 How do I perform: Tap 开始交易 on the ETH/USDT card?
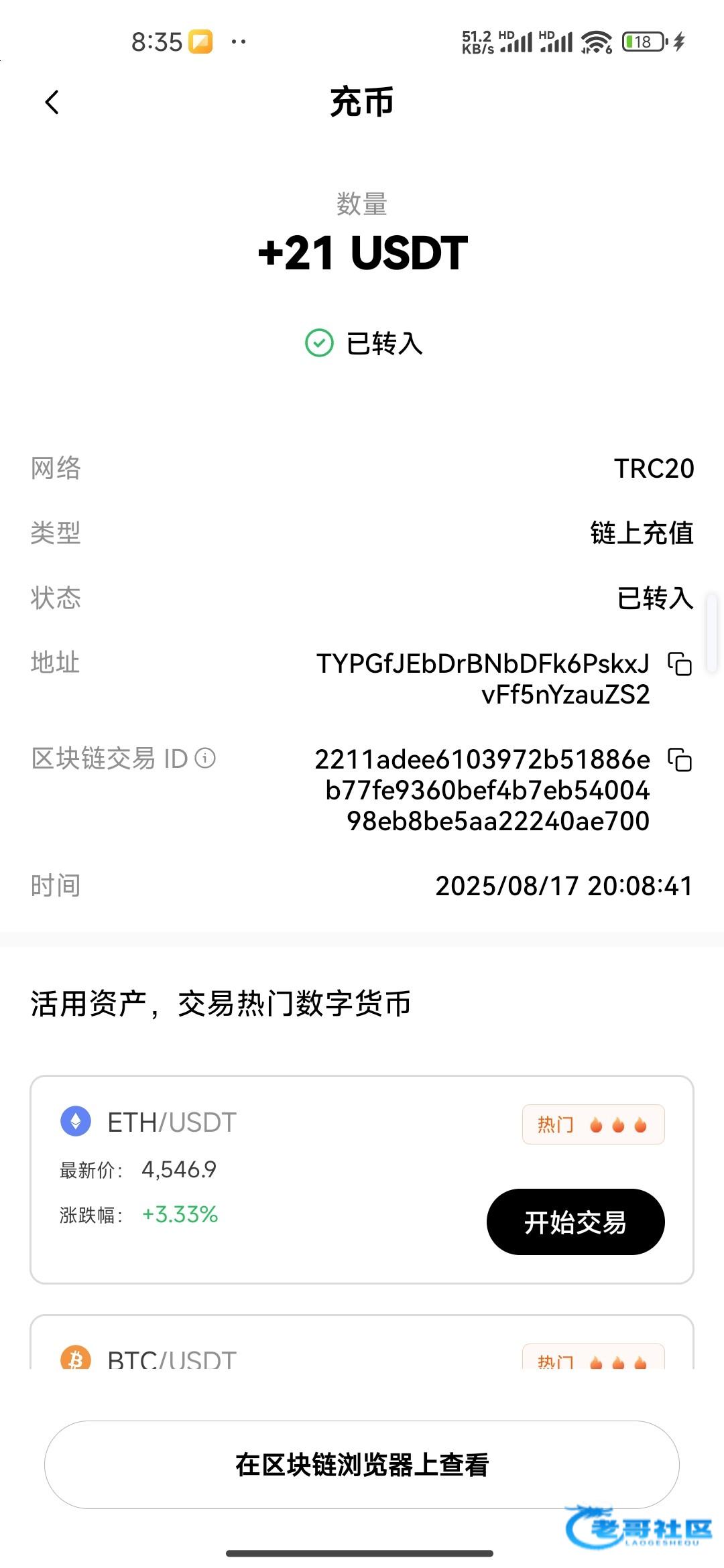coord(575,1222)
